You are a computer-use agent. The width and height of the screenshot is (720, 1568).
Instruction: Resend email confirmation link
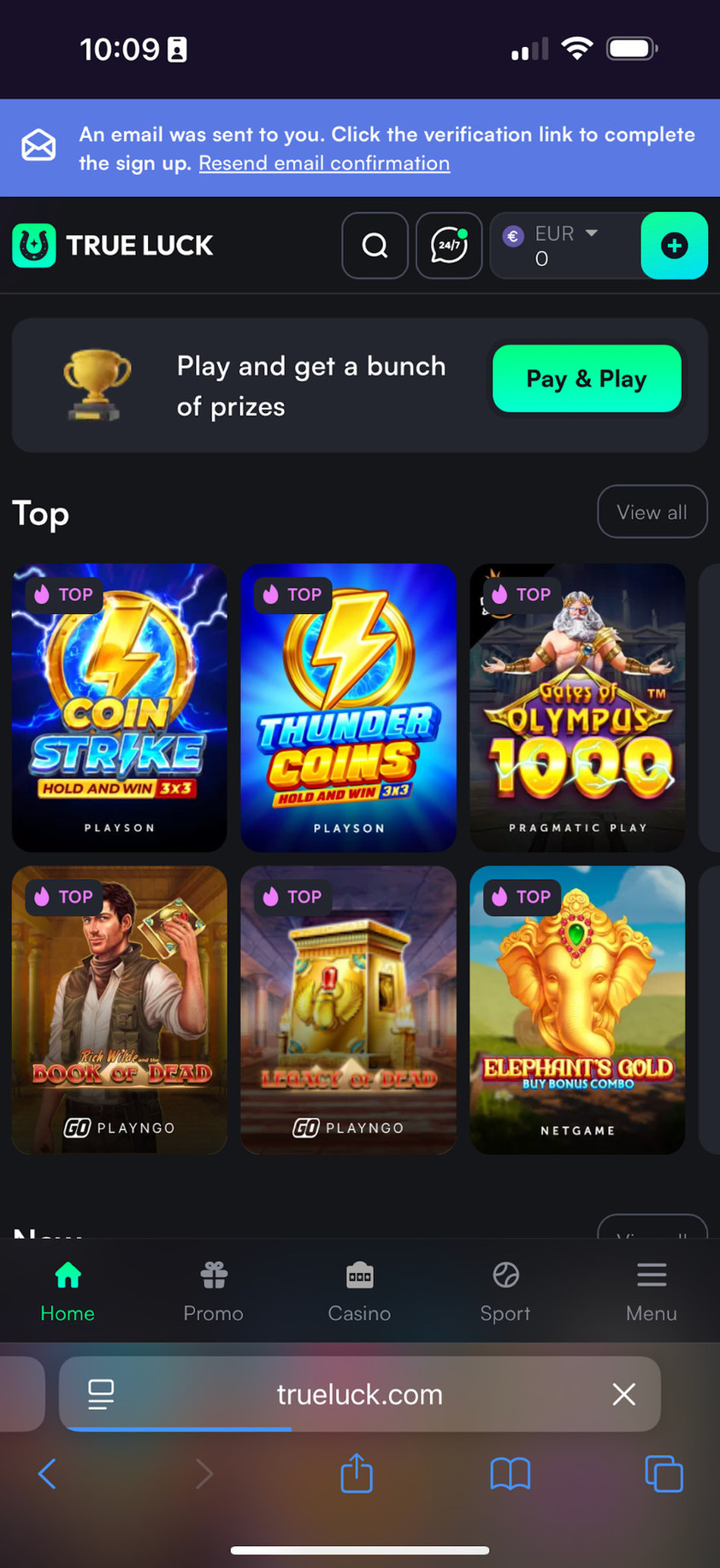324,163
